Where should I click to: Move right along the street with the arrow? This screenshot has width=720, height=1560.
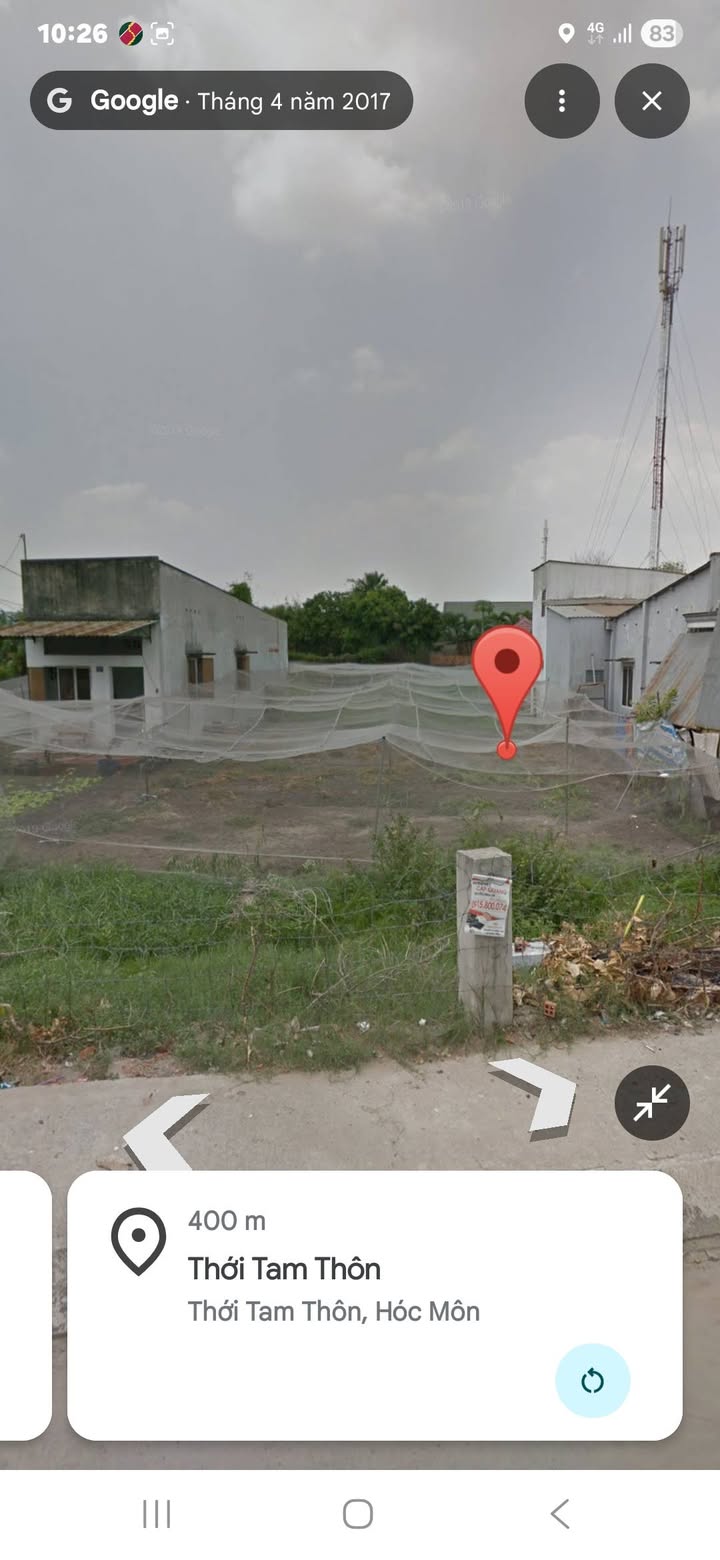pyautogui.click(x=536, y=1097)
